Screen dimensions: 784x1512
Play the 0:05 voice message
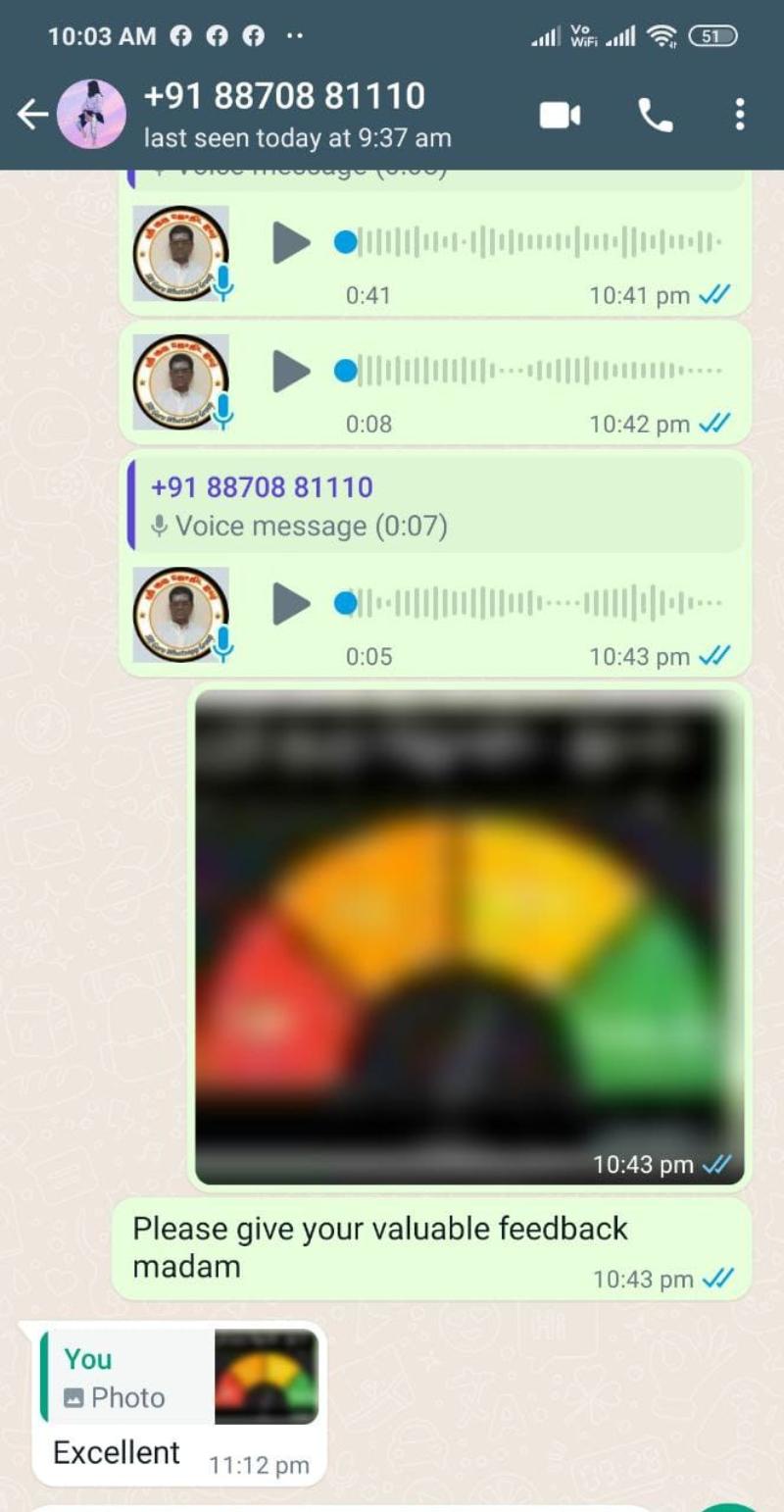(x=291, y=603)
